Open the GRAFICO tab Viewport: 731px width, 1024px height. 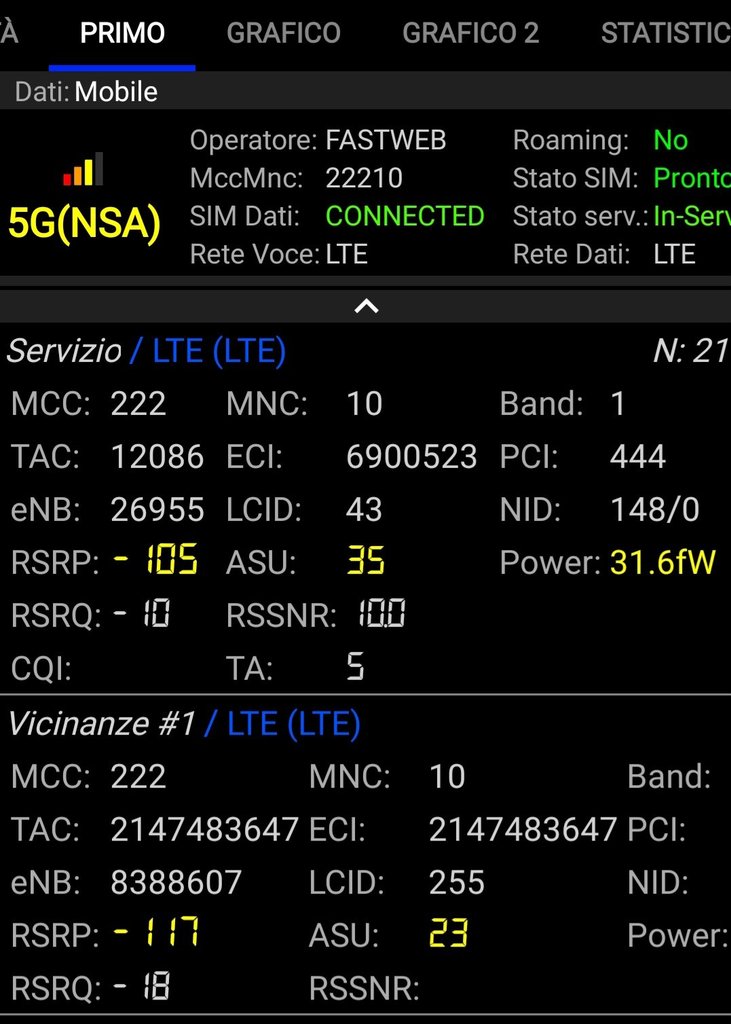[283, 33]
